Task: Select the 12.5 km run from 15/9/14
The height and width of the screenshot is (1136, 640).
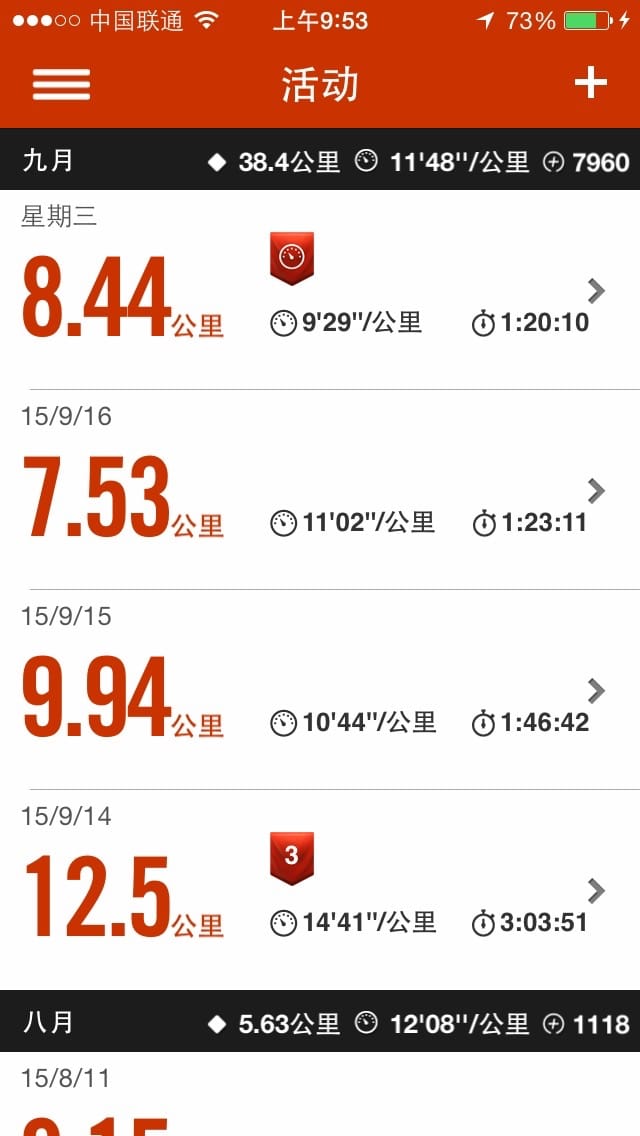Action: click(x=320, y=892)
